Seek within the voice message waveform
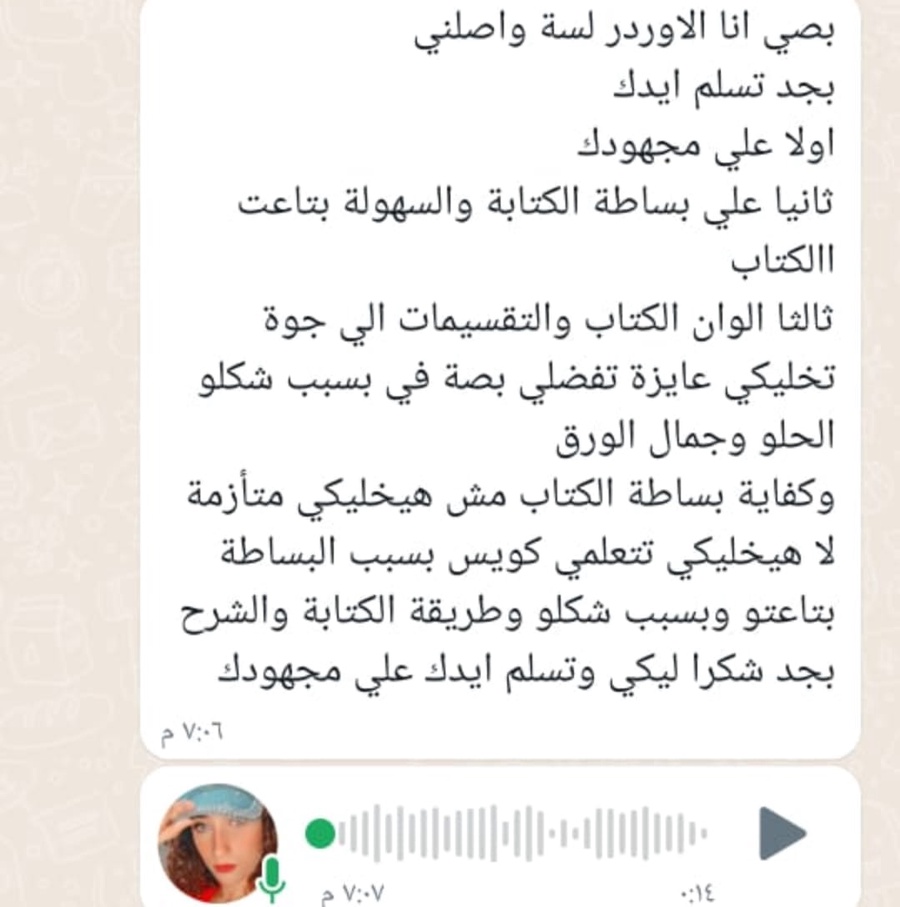Viewport: 900px width, 907px height. (x=520, y=832)
